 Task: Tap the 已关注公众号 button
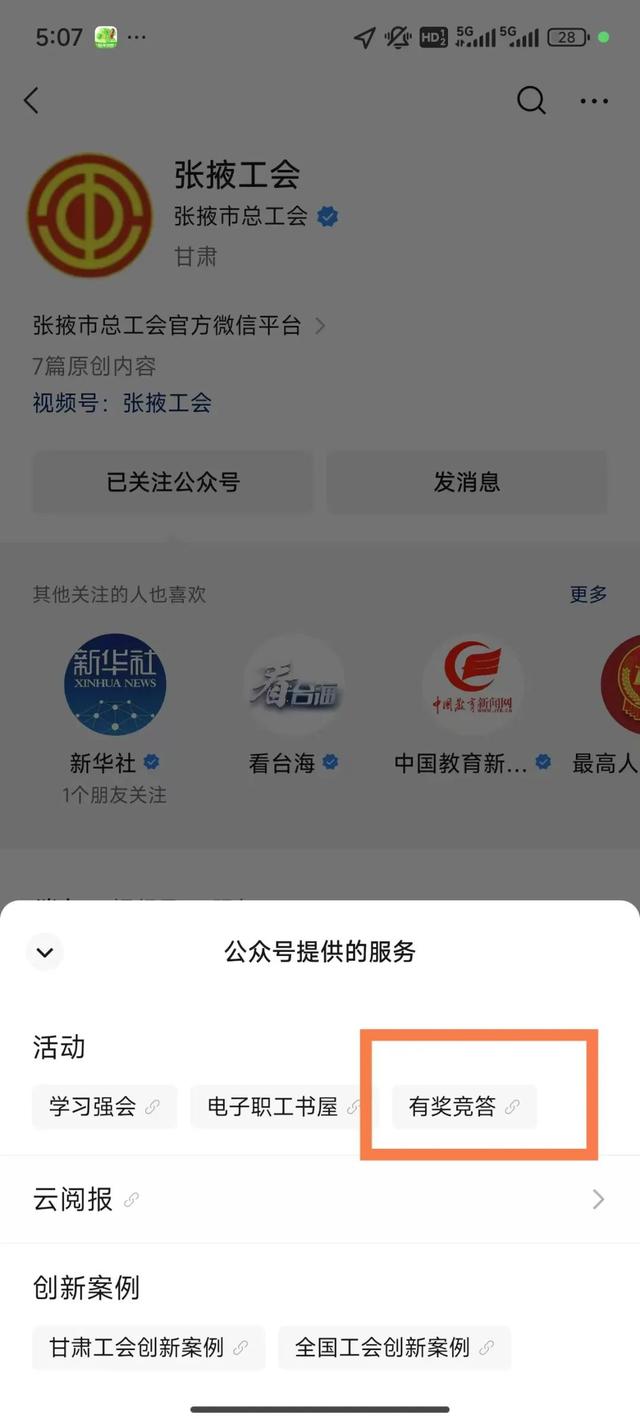click(x=173, y=482)
